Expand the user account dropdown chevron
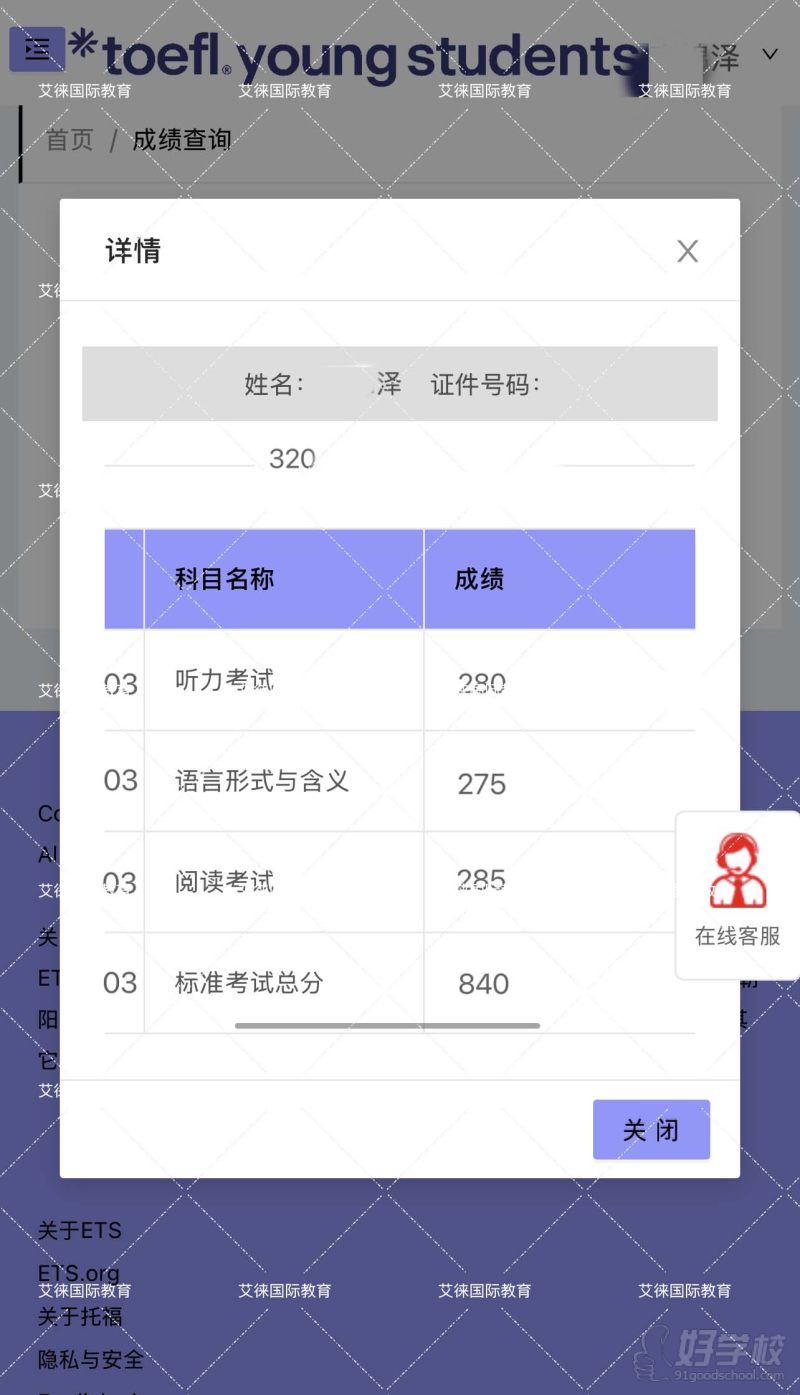Viewport: 800px width, 1395px height. click(770, 57)
